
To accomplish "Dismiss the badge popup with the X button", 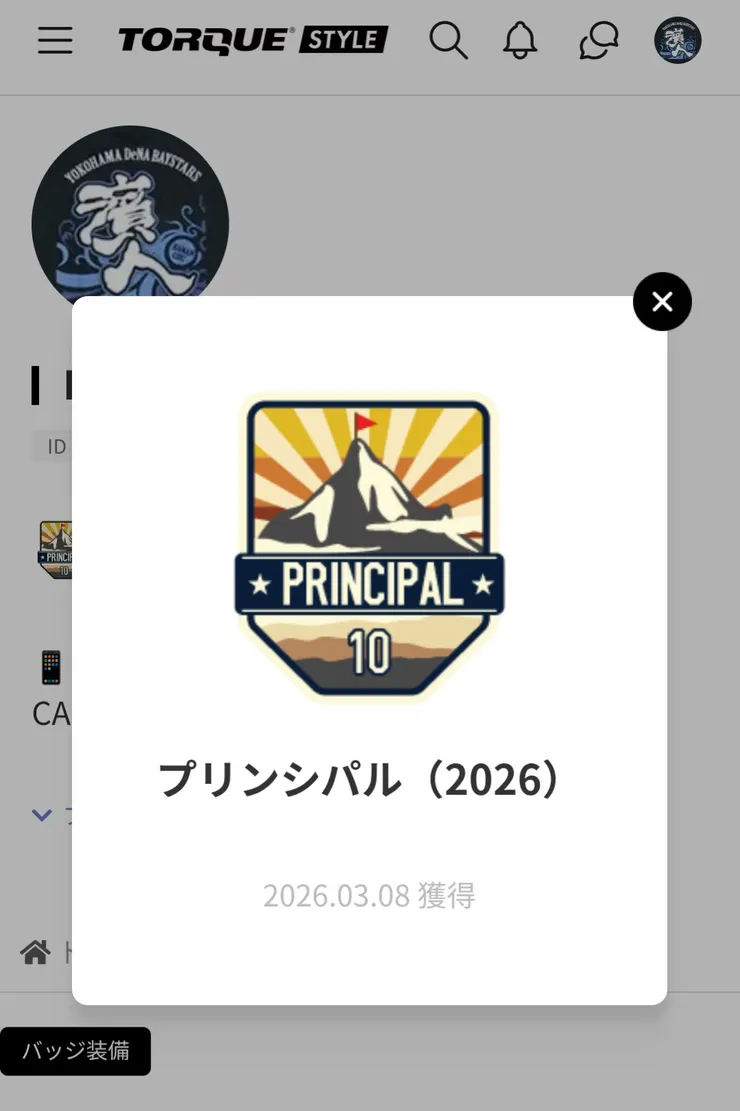I will (662, 301).
